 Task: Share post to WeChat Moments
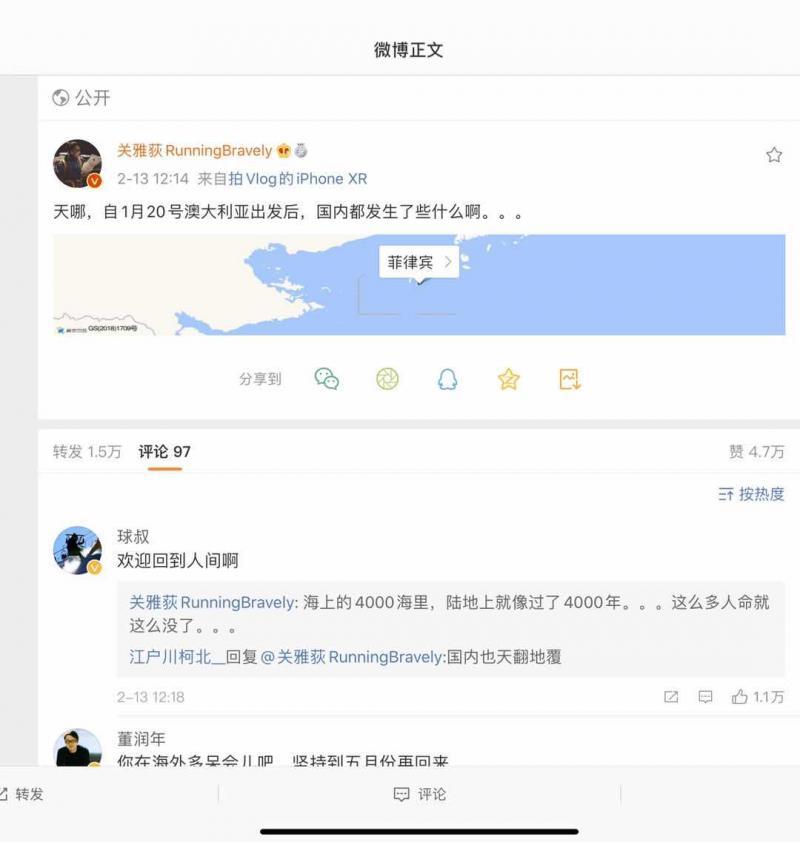click(x=387, y=379)
